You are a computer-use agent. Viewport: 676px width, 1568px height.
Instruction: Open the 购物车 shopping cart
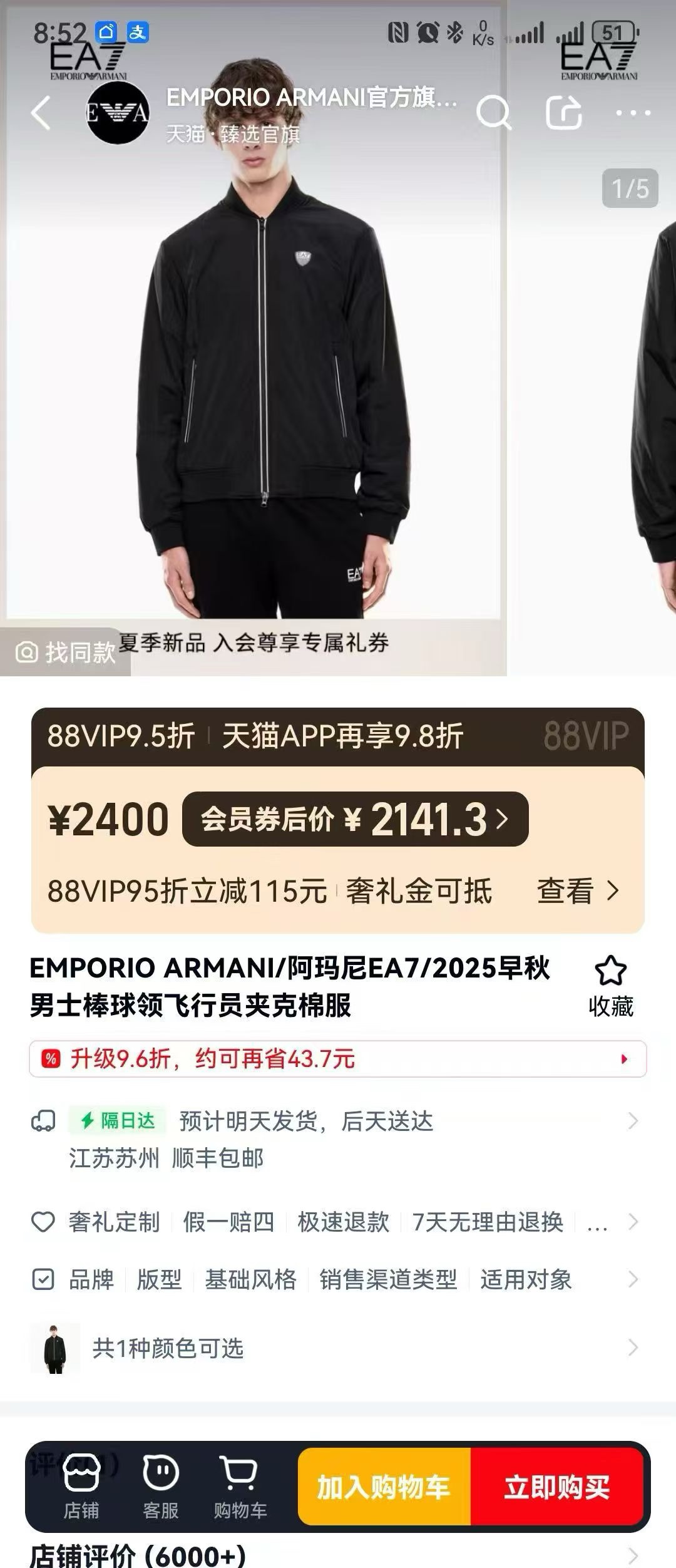click(240, 1487)
